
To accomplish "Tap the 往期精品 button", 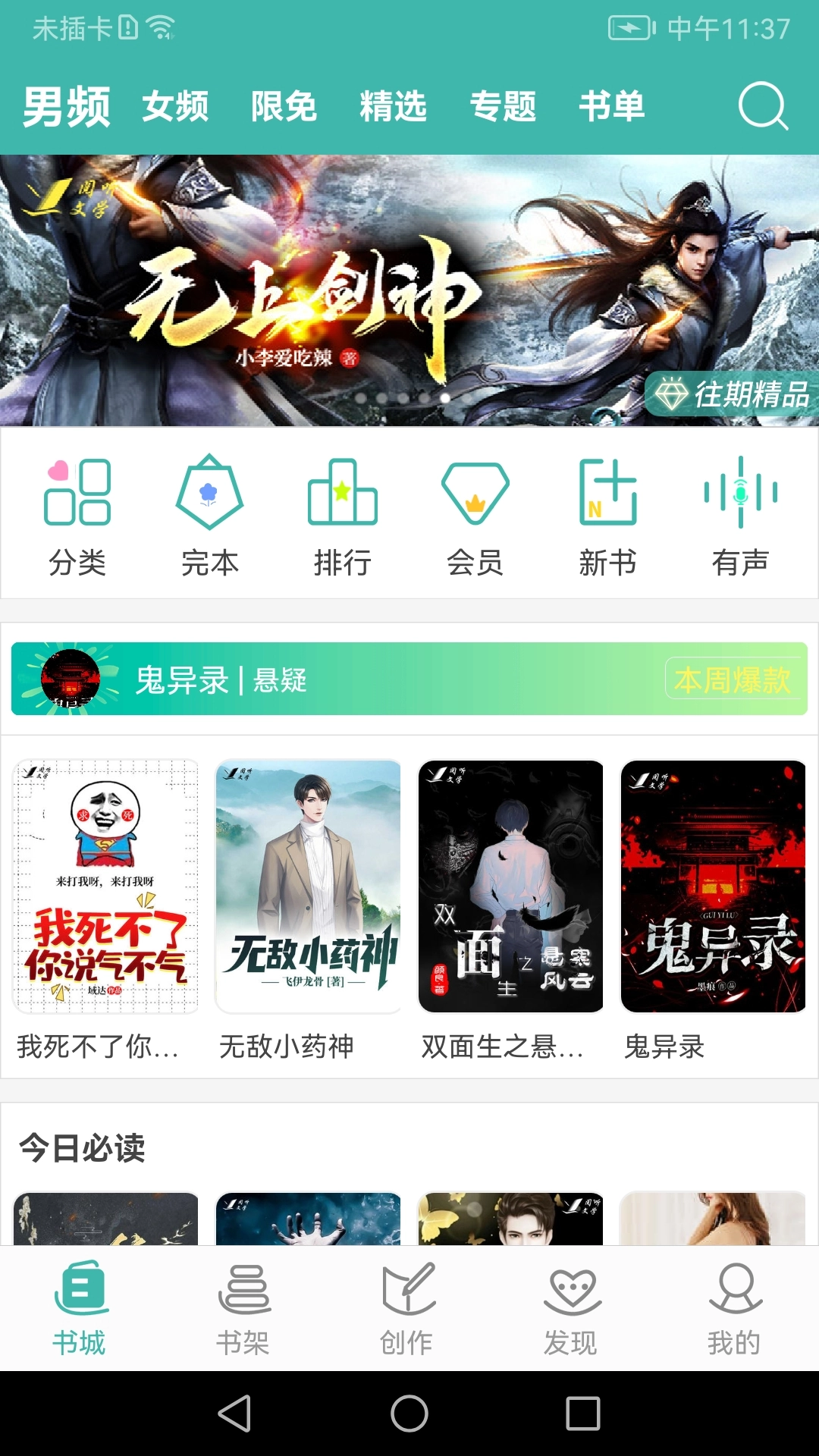I will pyautogui.click(x=734, y=394).
